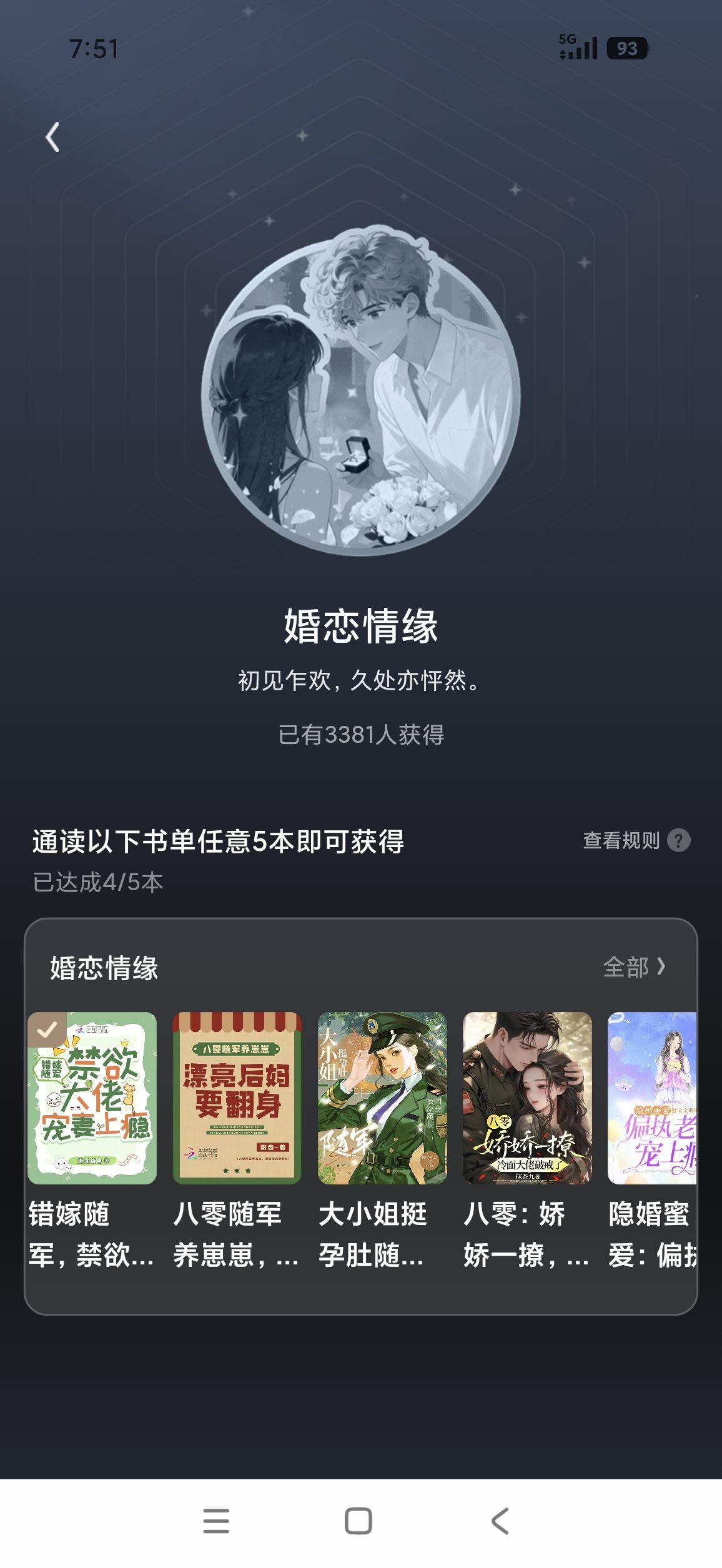Go back using the top-left arrow
Screen dimensions: 722x1568
(53, 137)
